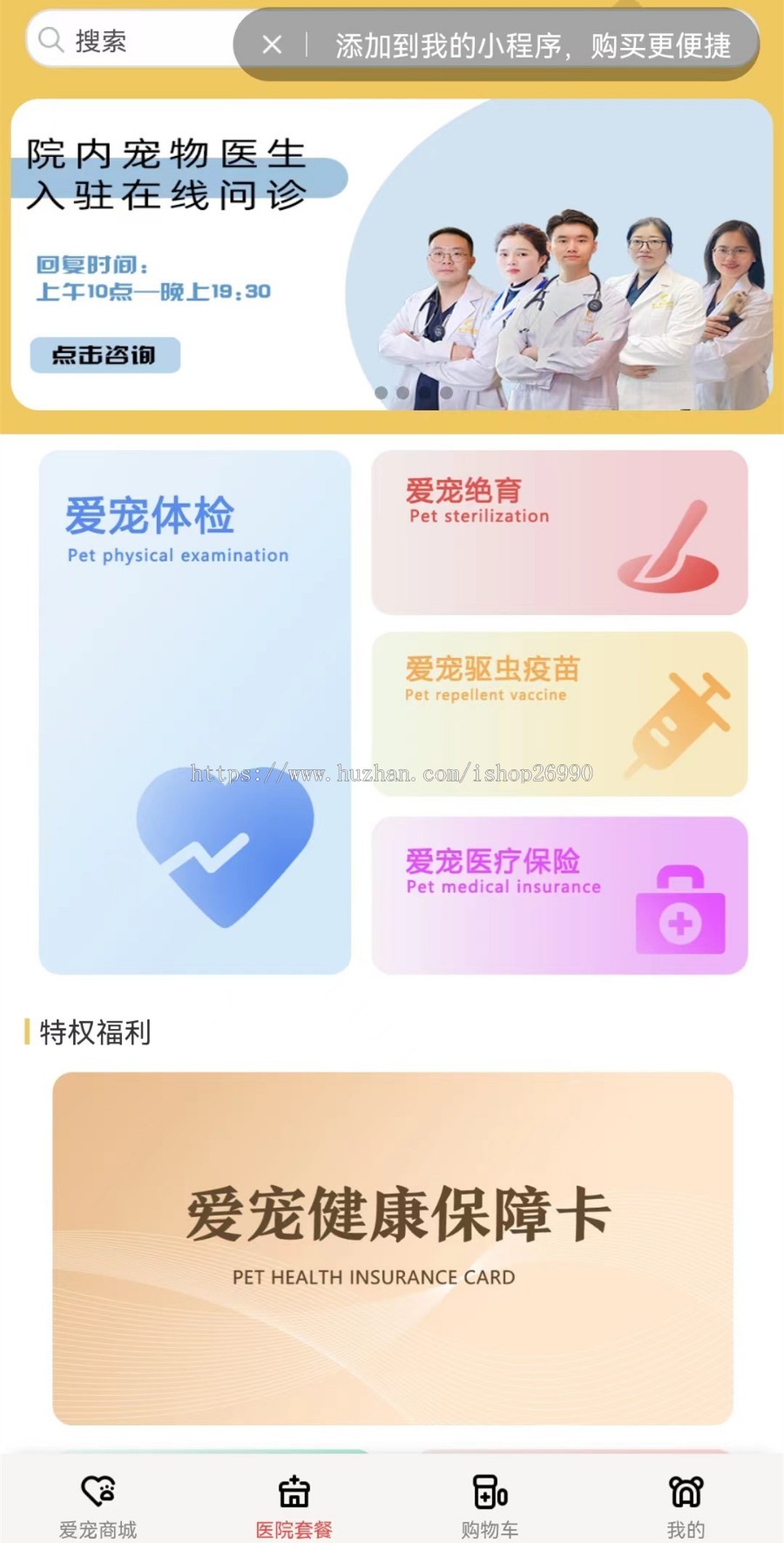Open the 爱宠绝育 card
The image size is (784, 1543).
tap(559, 532)
